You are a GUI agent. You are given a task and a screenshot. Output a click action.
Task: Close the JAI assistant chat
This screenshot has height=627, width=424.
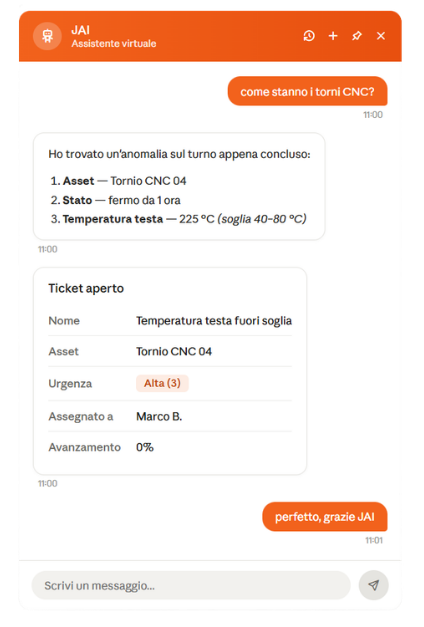point(381,36)
